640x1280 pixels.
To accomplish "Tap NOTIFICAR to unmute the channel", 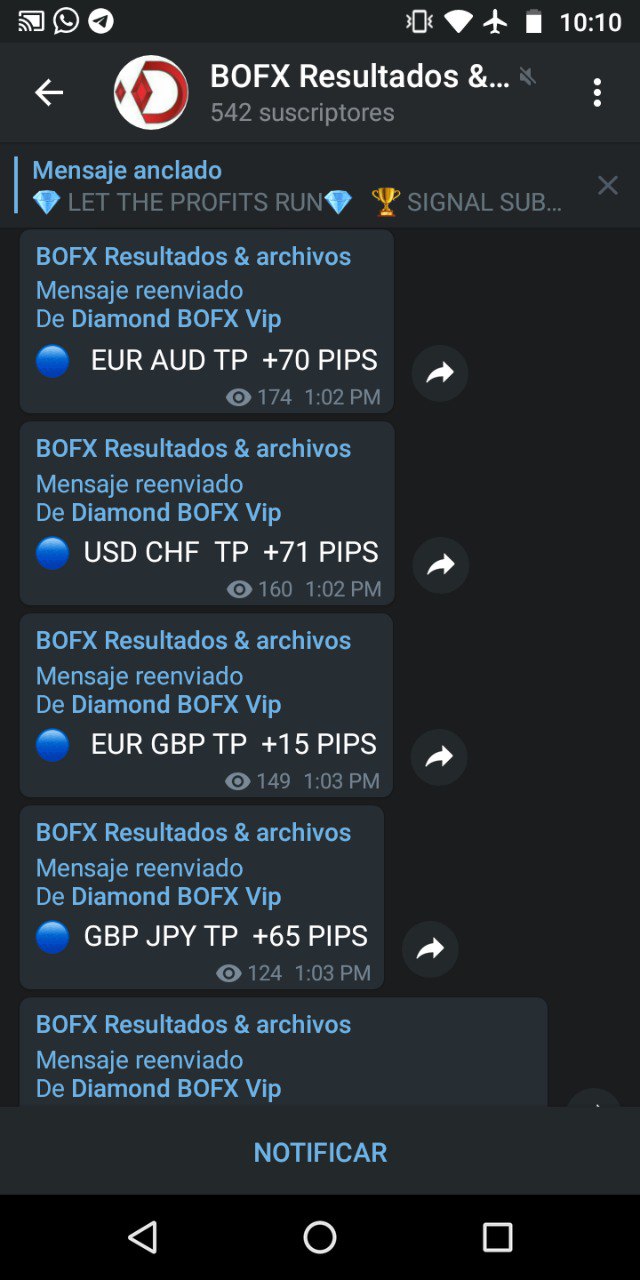I will [x=320, y=1152].
